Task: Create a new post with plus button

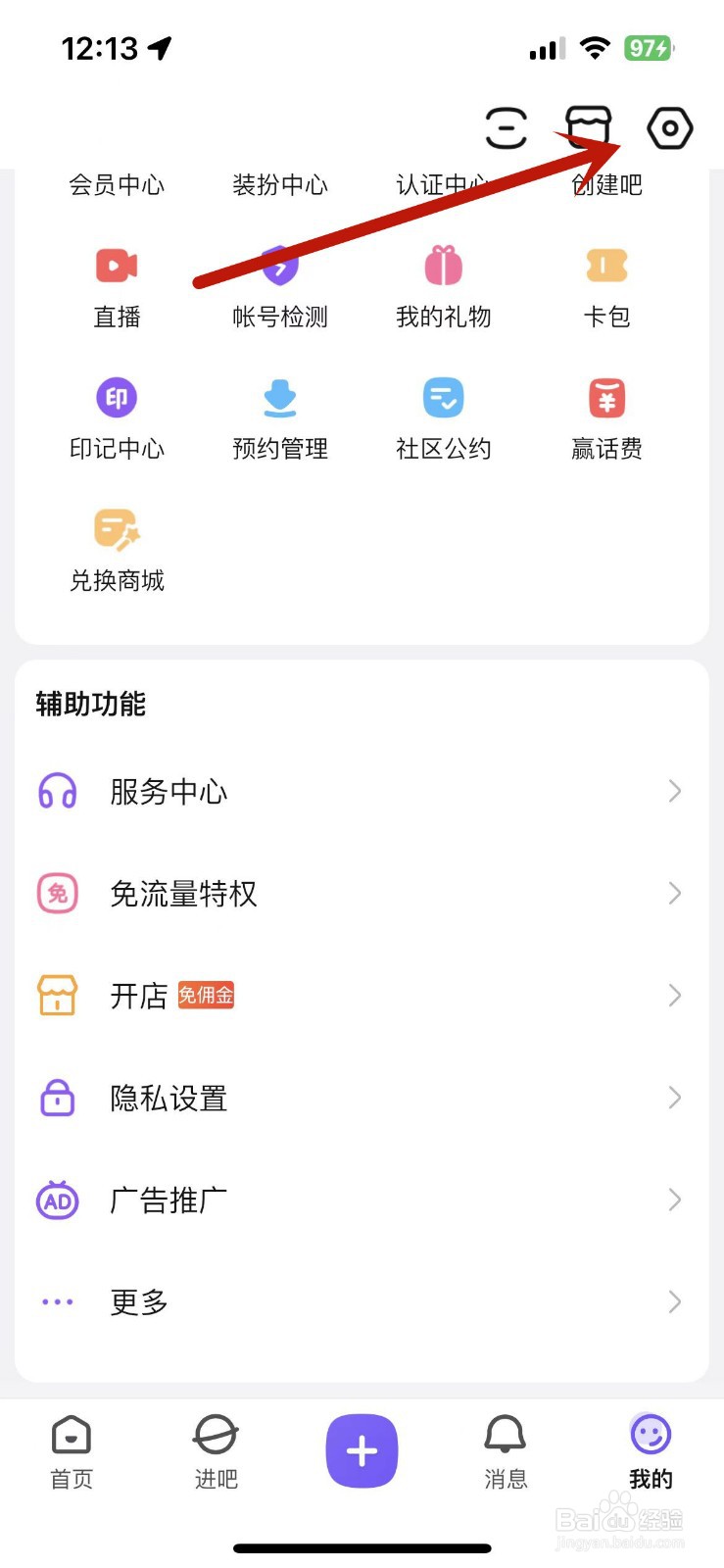Action: point(362,1451)
